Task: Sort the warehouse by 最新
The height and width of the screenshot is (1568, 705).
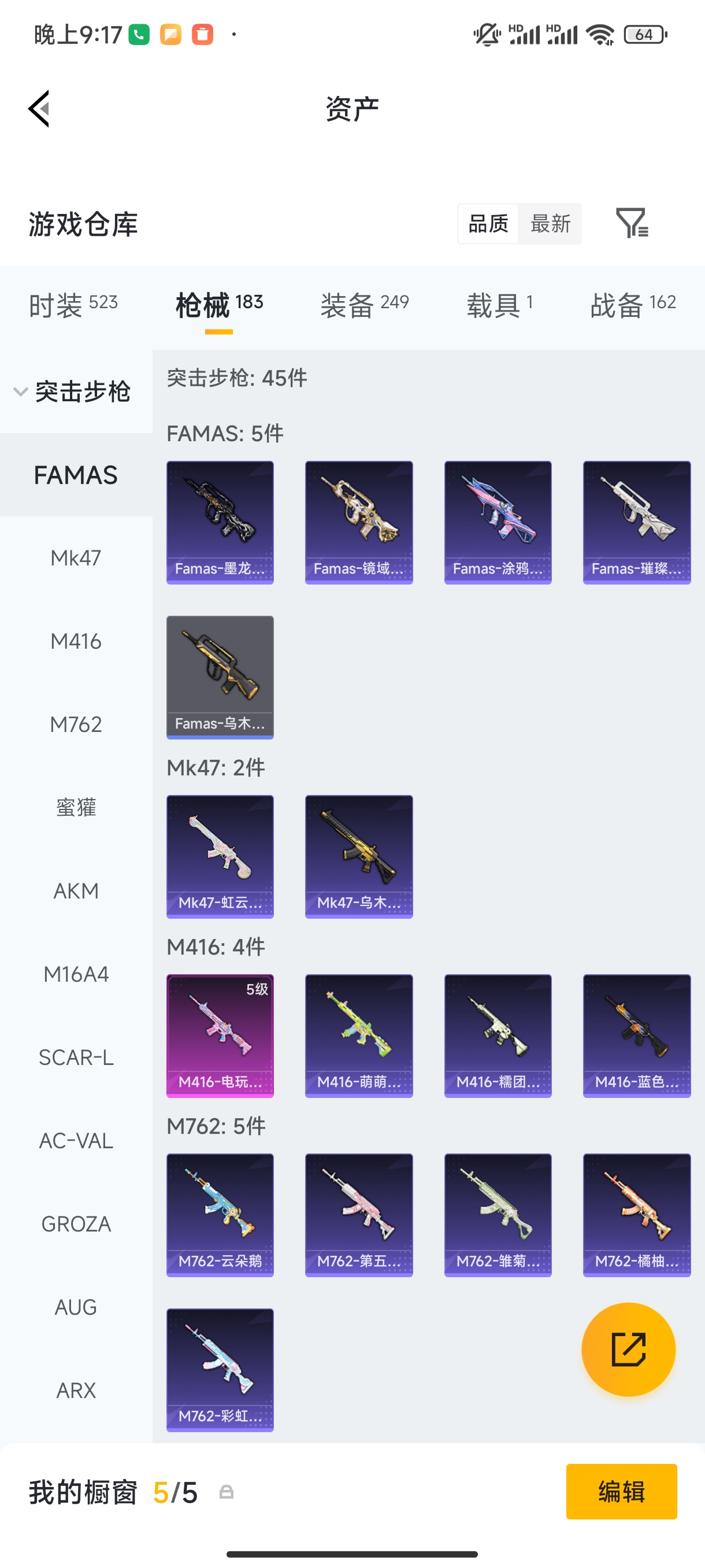Action: (550, 223)
